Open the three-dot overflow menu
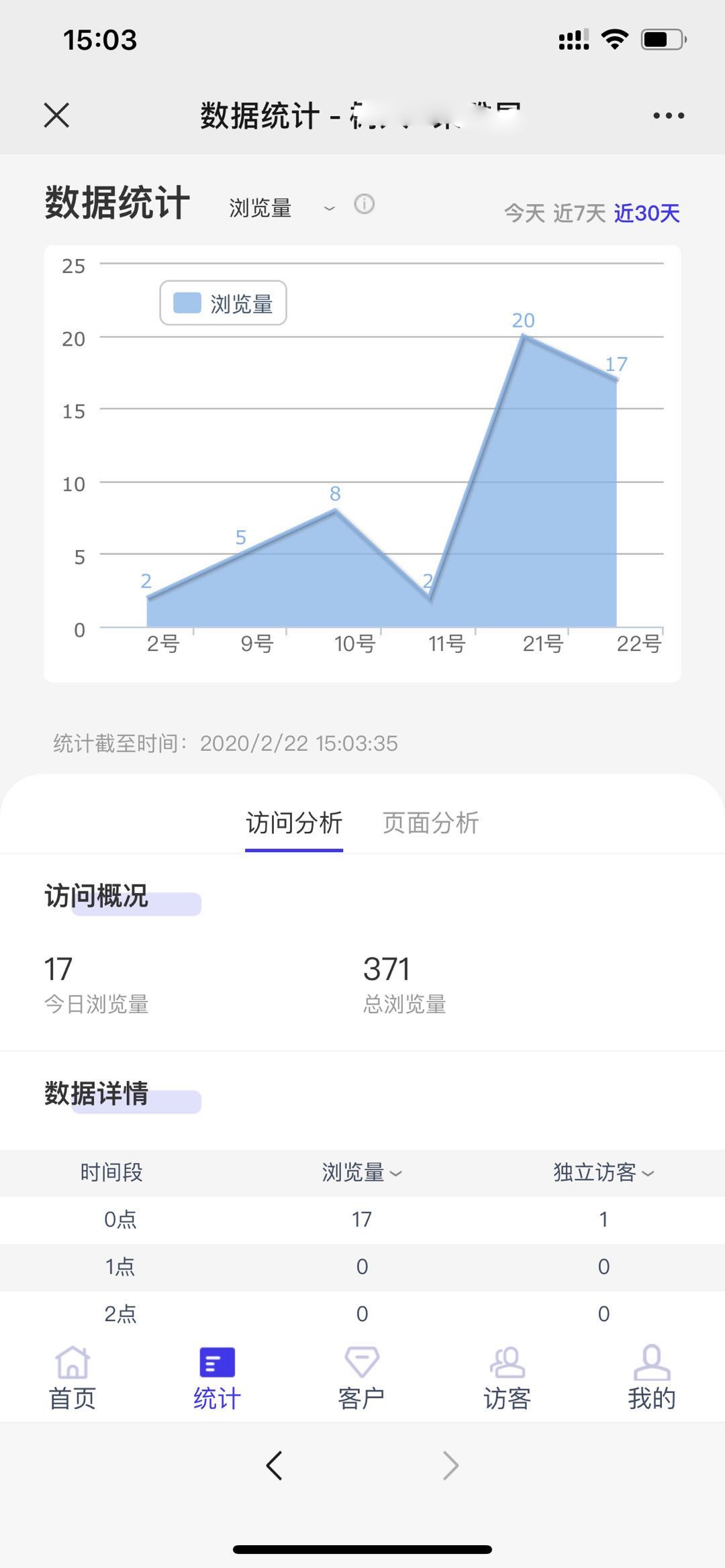The height and width of the screenshot is (1568, 725). coord(669,115)
